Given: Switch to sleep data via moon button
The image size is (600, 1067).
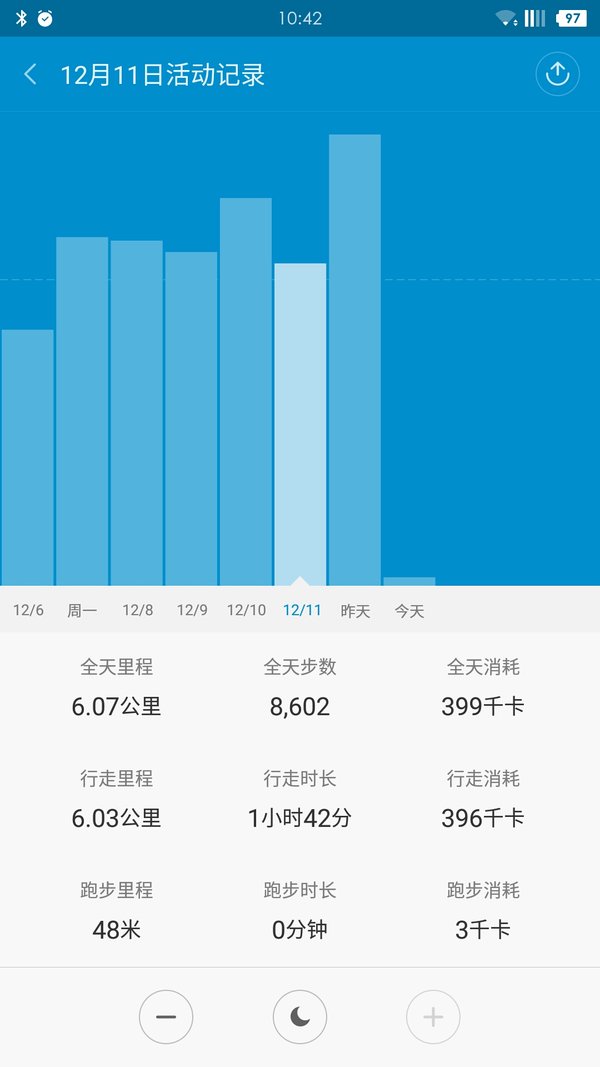Looking at the screenshot, I should (x=299, y=1017).
